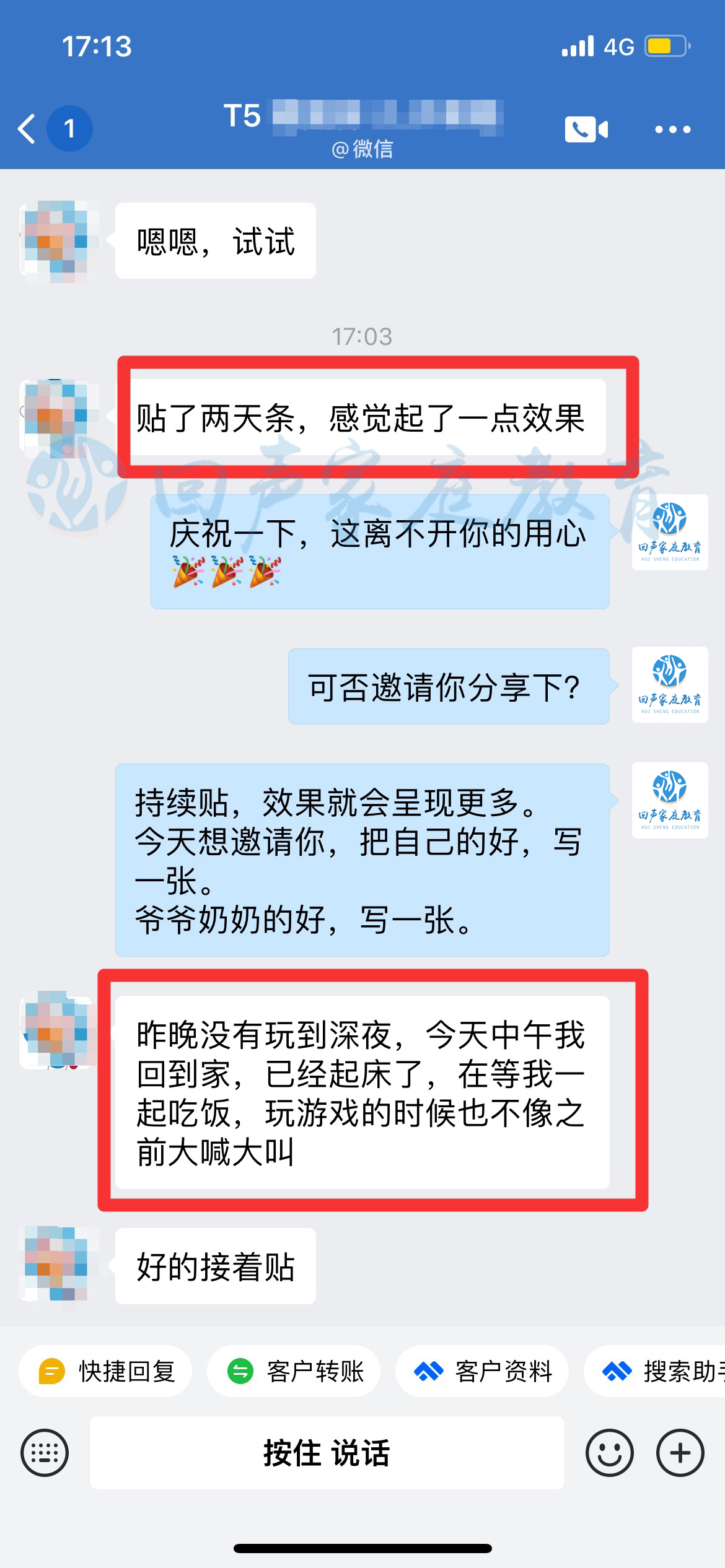Tap 按住 说话 hold-to-talk button
Viewport: 725px width, 1568px height.
tap(327, 1453)
